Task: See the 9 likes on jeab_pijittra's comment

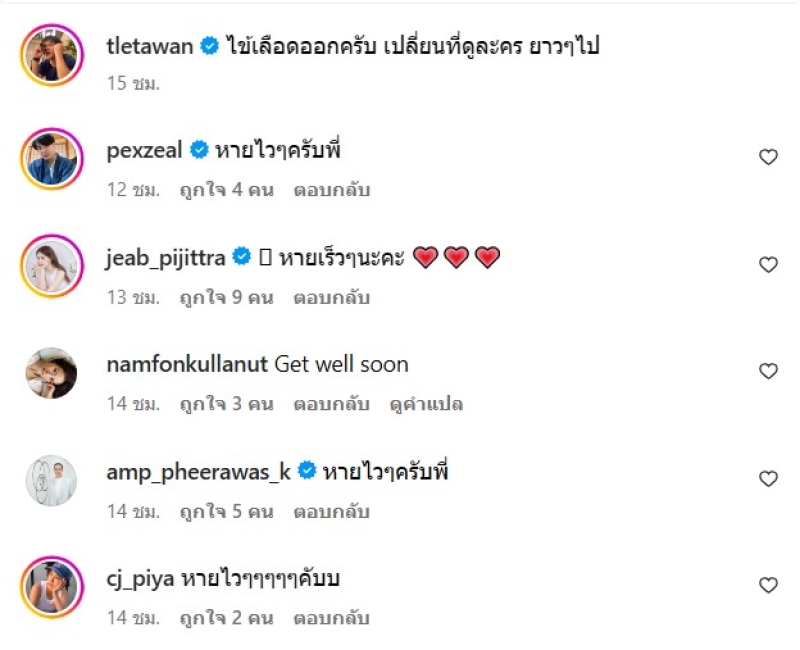Action: coord(226,297)
